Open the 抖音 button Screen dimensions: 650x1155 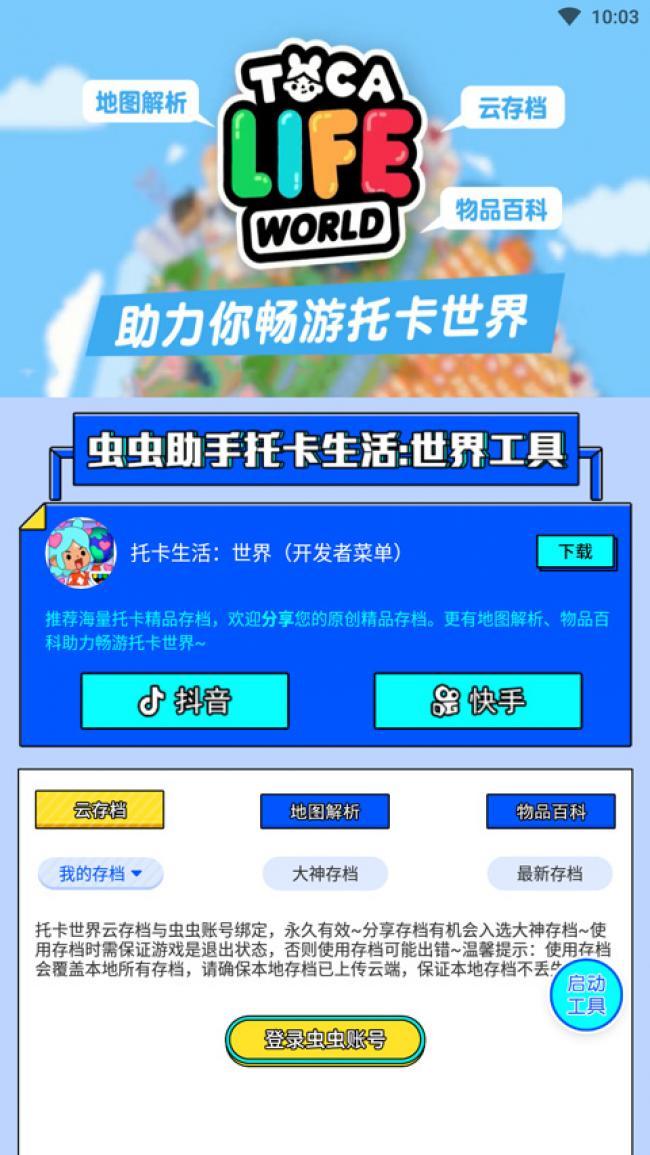[185, 701]
